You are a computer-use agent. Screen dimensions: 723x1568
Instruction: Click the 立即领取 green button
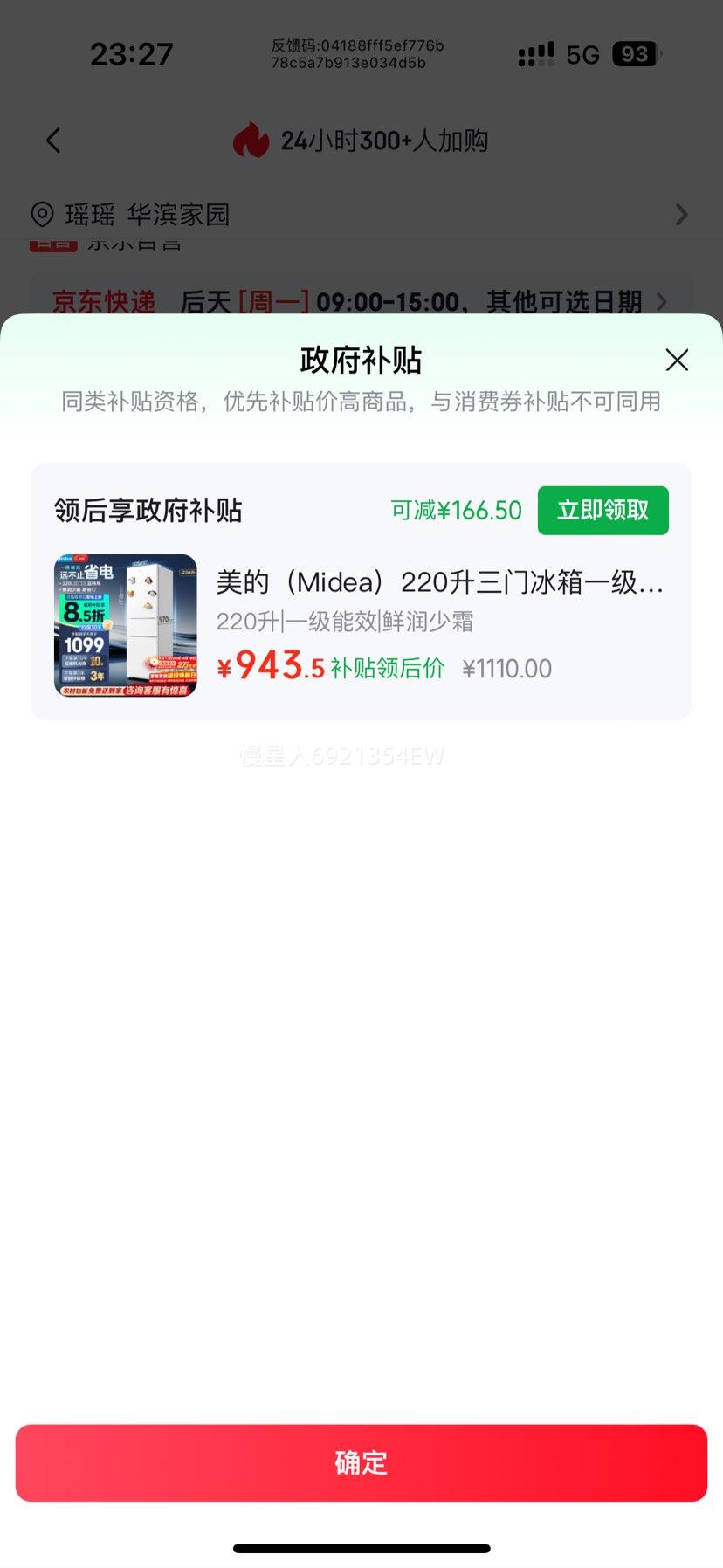tap(602, 510)
